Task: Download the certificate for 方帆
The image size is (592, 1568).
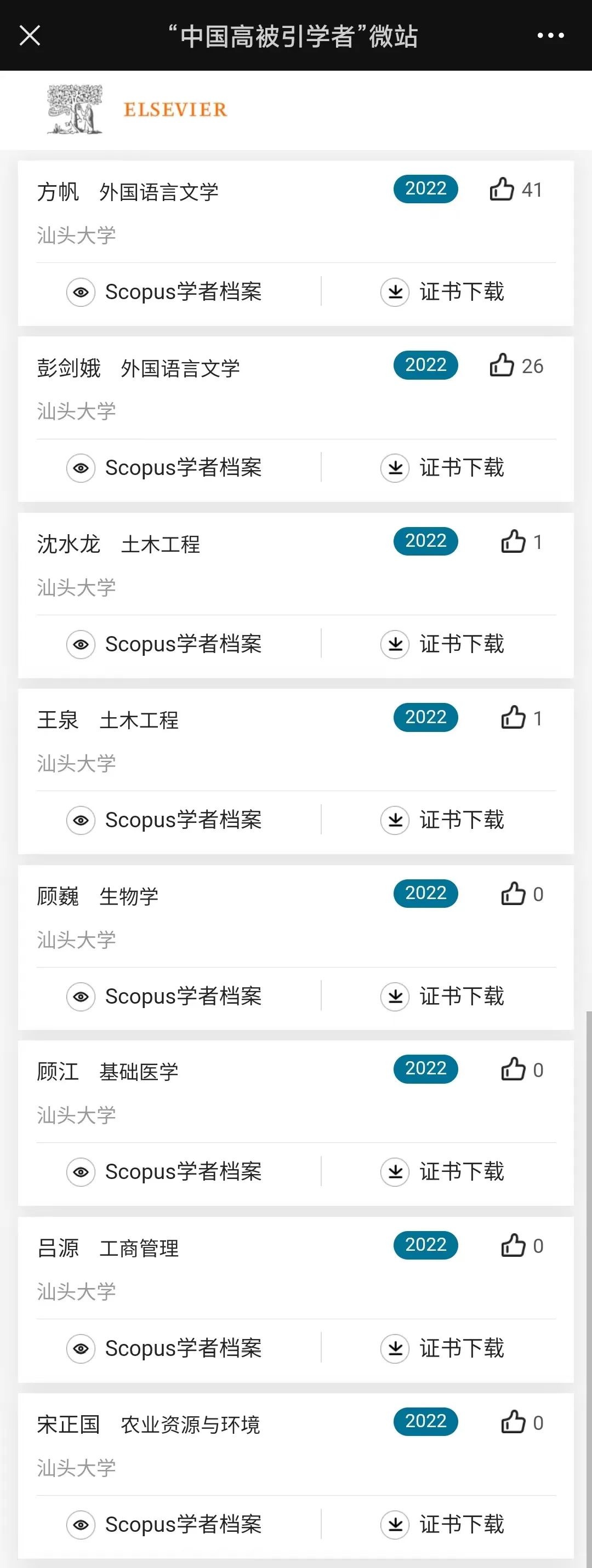Action: click(443, 292)
